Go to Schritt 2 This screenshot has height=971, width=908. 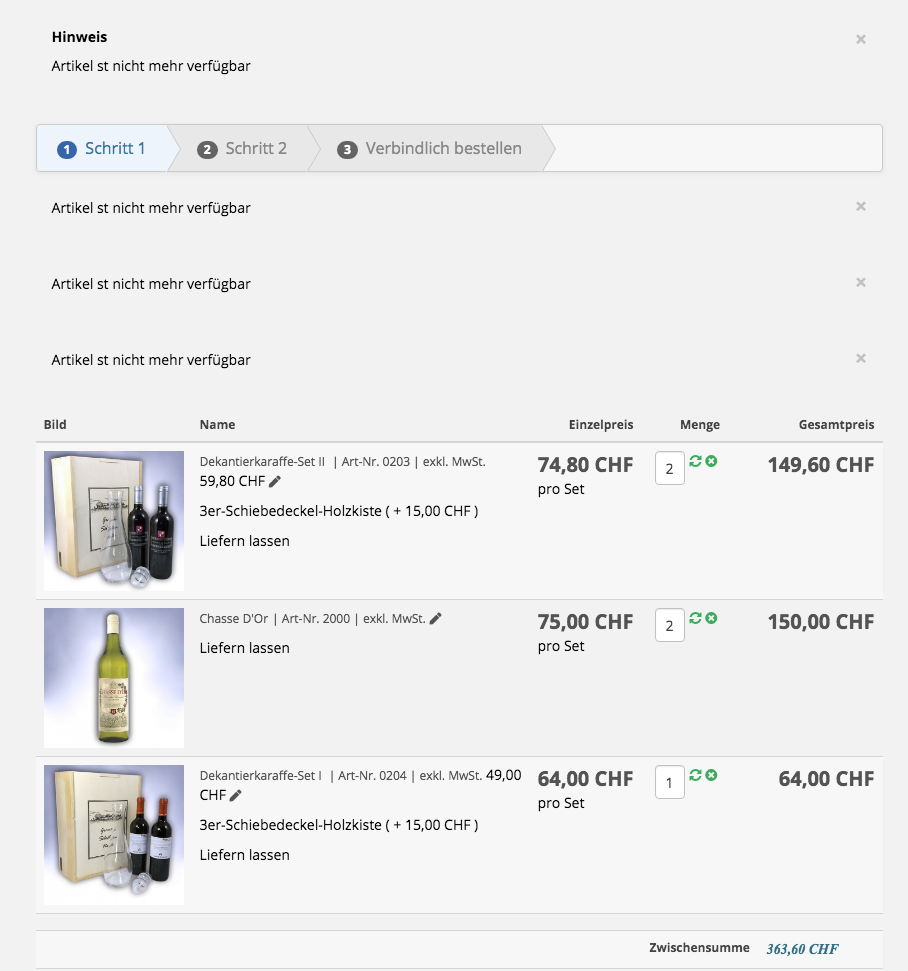[243, 149]
